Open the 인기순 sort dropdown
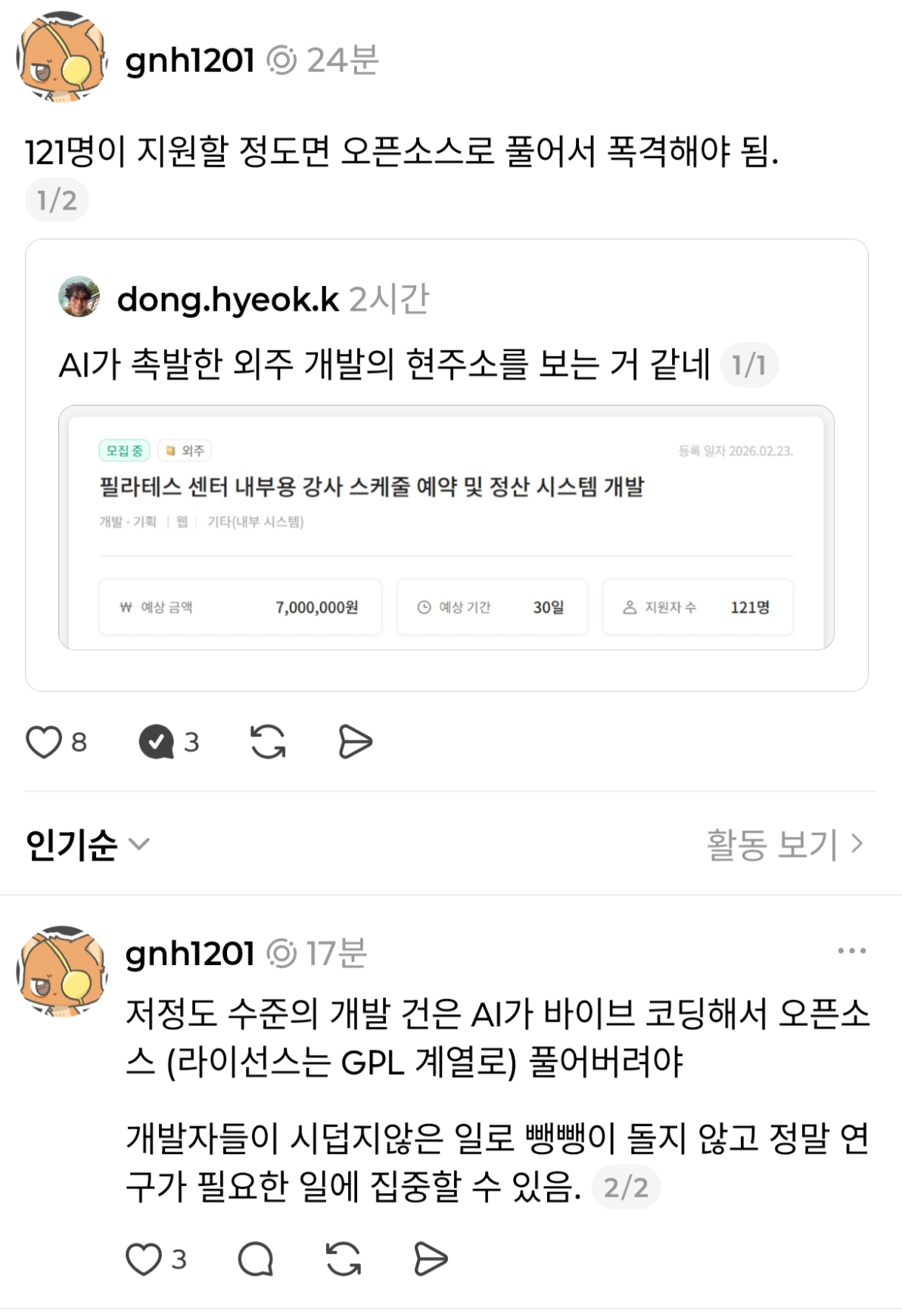The height and width of the screenshot is (1316, 902). (87, 844)
